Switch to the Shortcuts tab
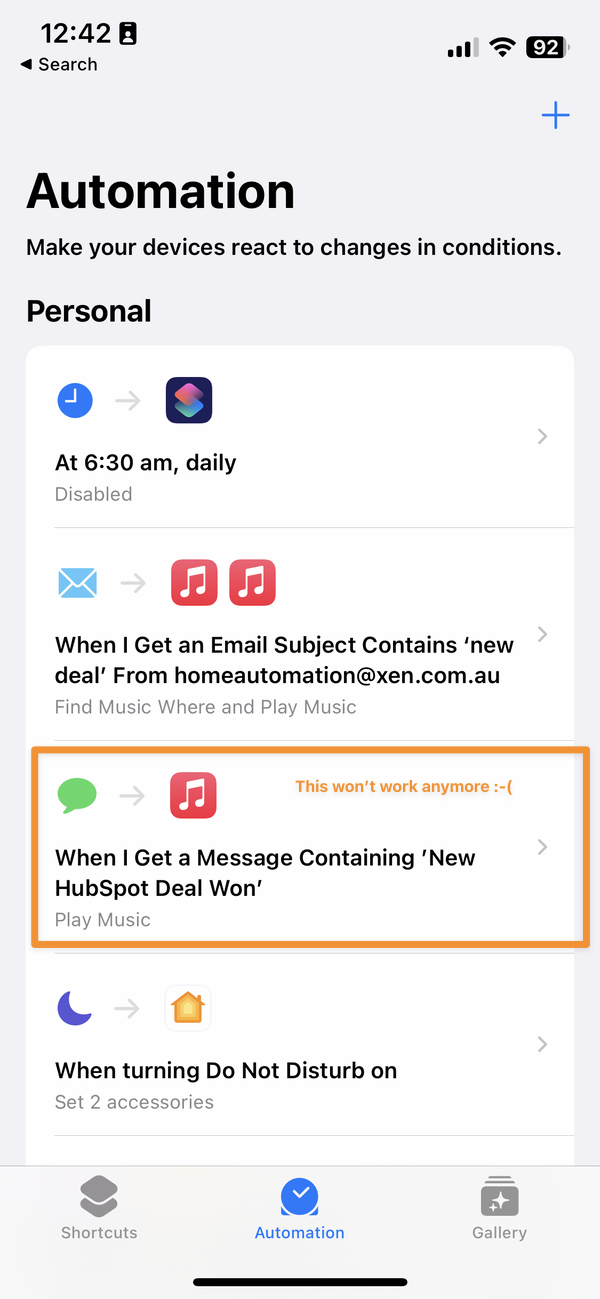Viewport: 600px width, 1299px height. tap(99, 1208)
